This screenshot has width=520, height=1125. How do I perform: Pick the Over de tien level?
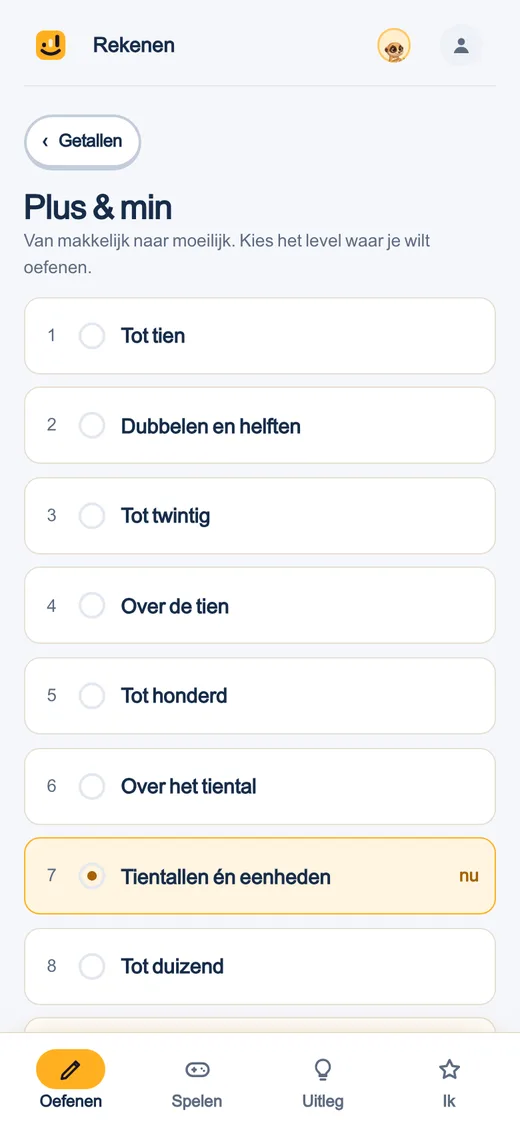(260, 606)
